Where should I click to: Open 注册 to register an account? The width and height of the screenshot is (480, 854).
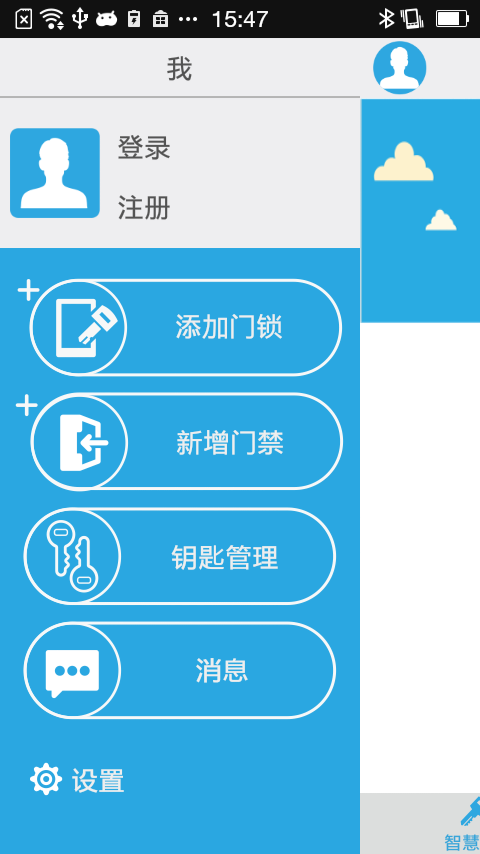tap(144, 208)
